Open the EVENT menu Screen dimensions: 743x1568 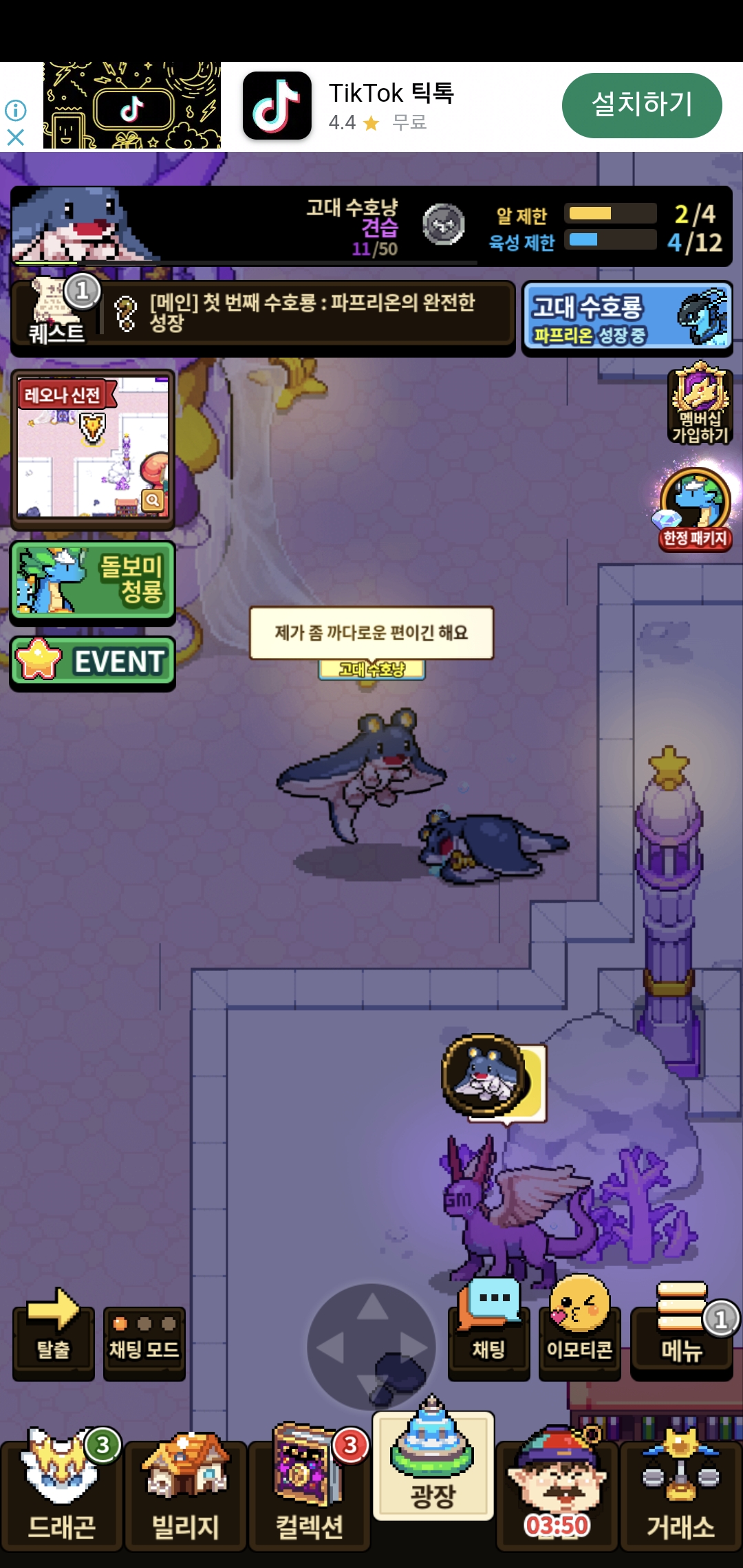pyautogui.click(x=93, y=662)
